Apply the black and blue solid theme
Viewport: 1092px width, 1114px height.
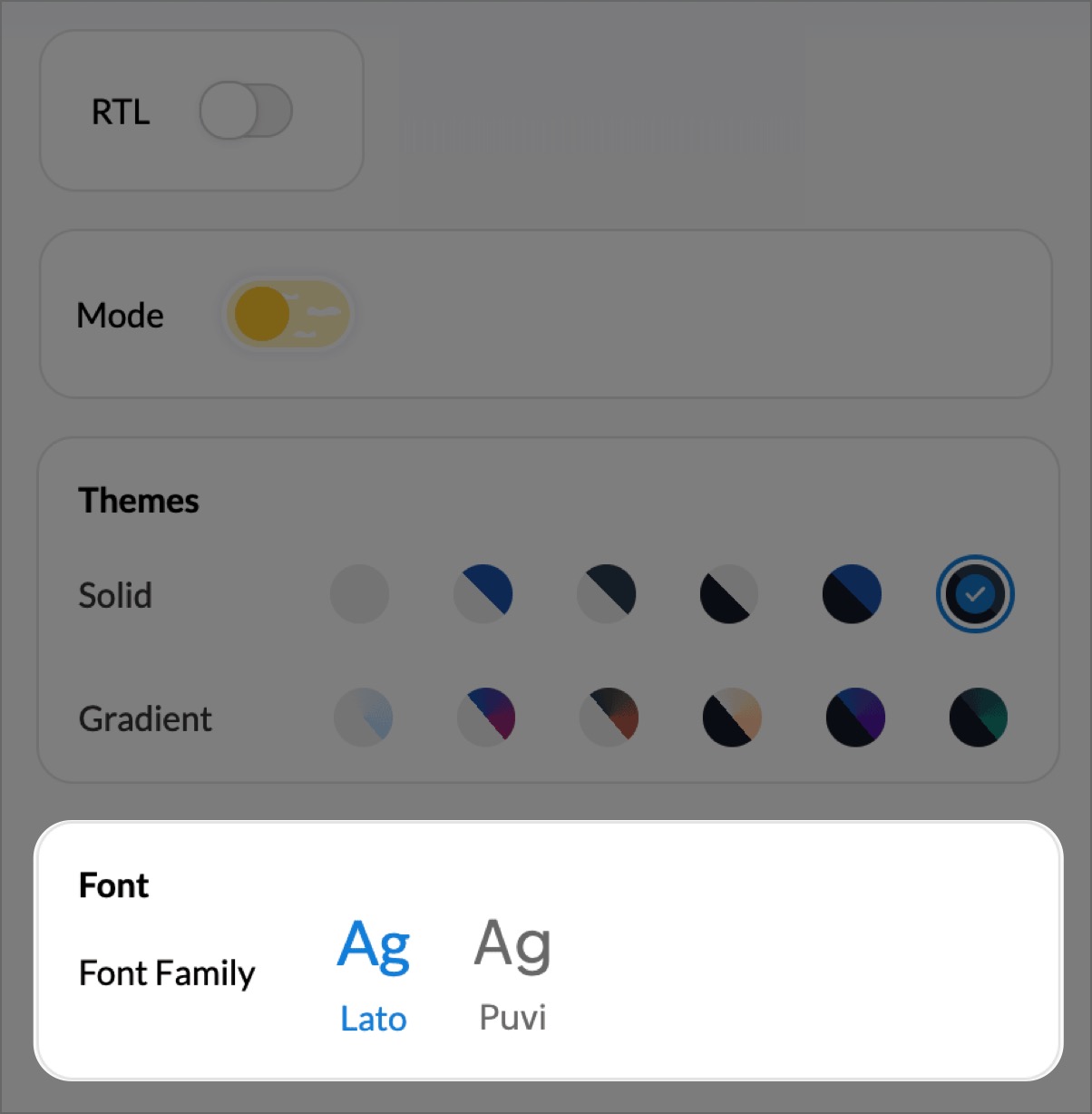pos(852,594)
